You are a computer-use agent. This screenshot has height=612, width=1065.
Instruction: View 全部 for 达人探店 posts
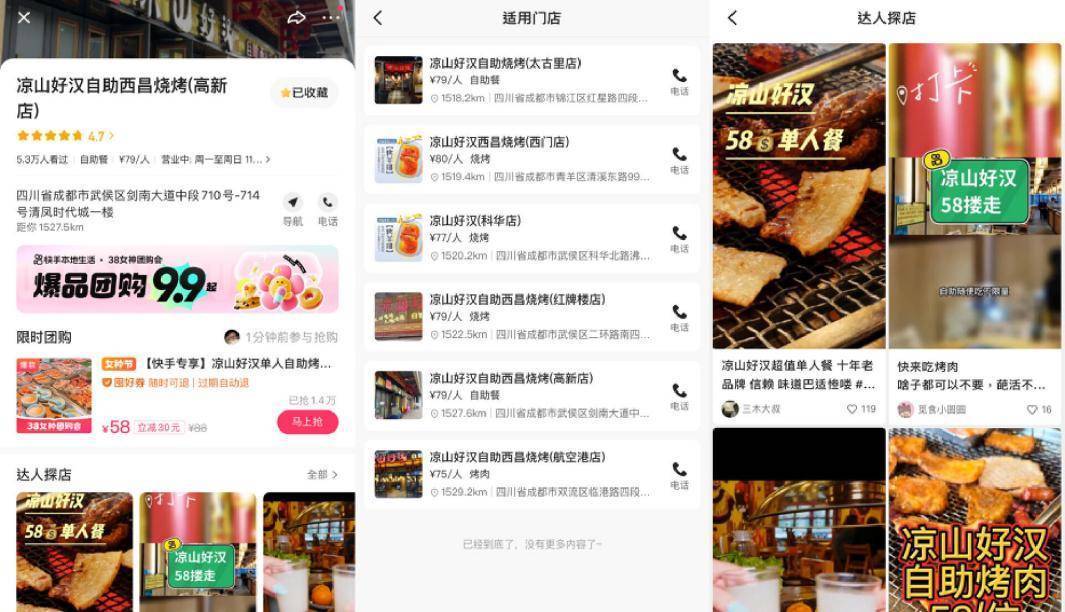[322, 475]
